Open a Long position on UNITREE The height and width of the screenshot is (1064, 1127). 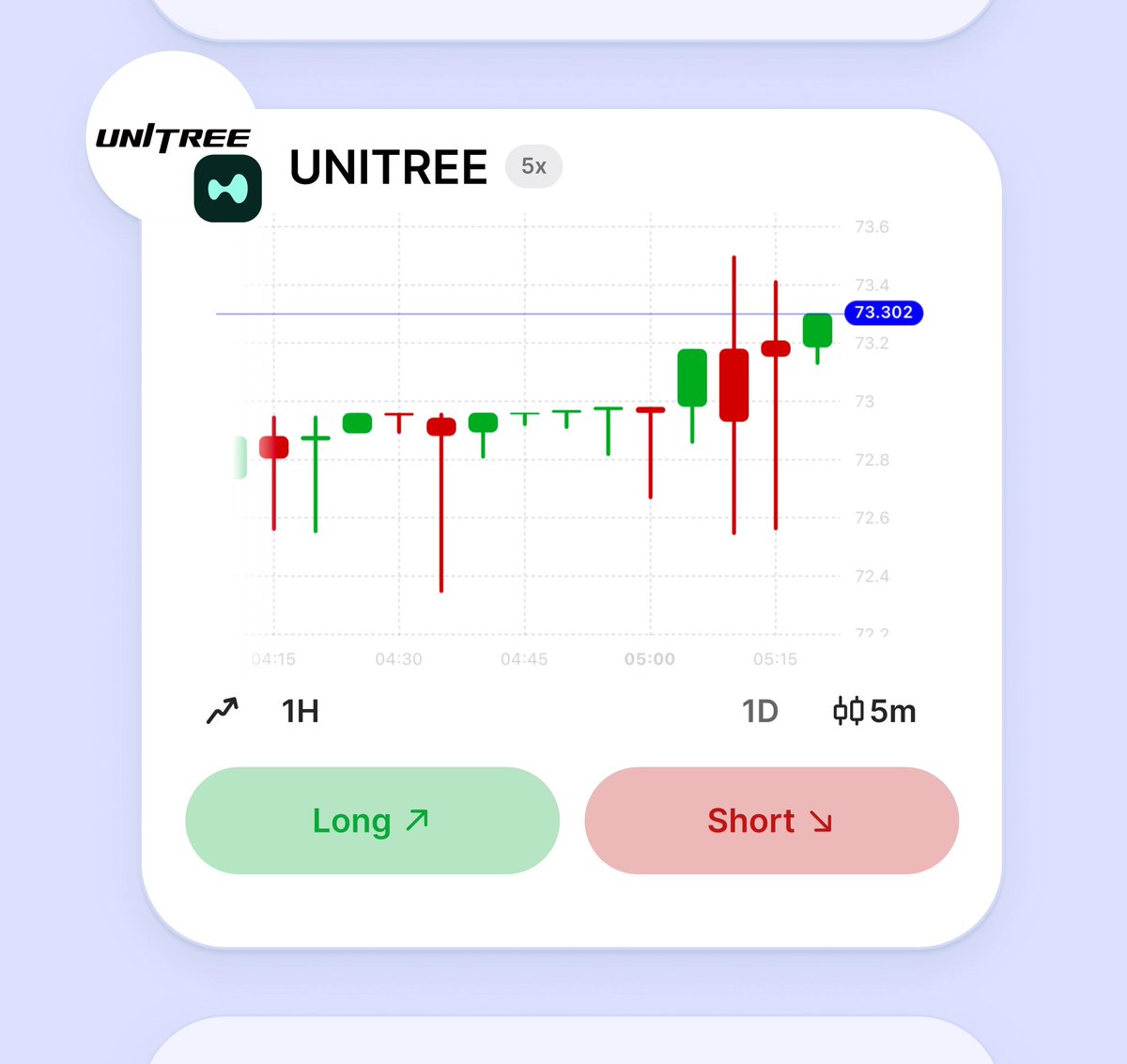click(x=372, y=821)
